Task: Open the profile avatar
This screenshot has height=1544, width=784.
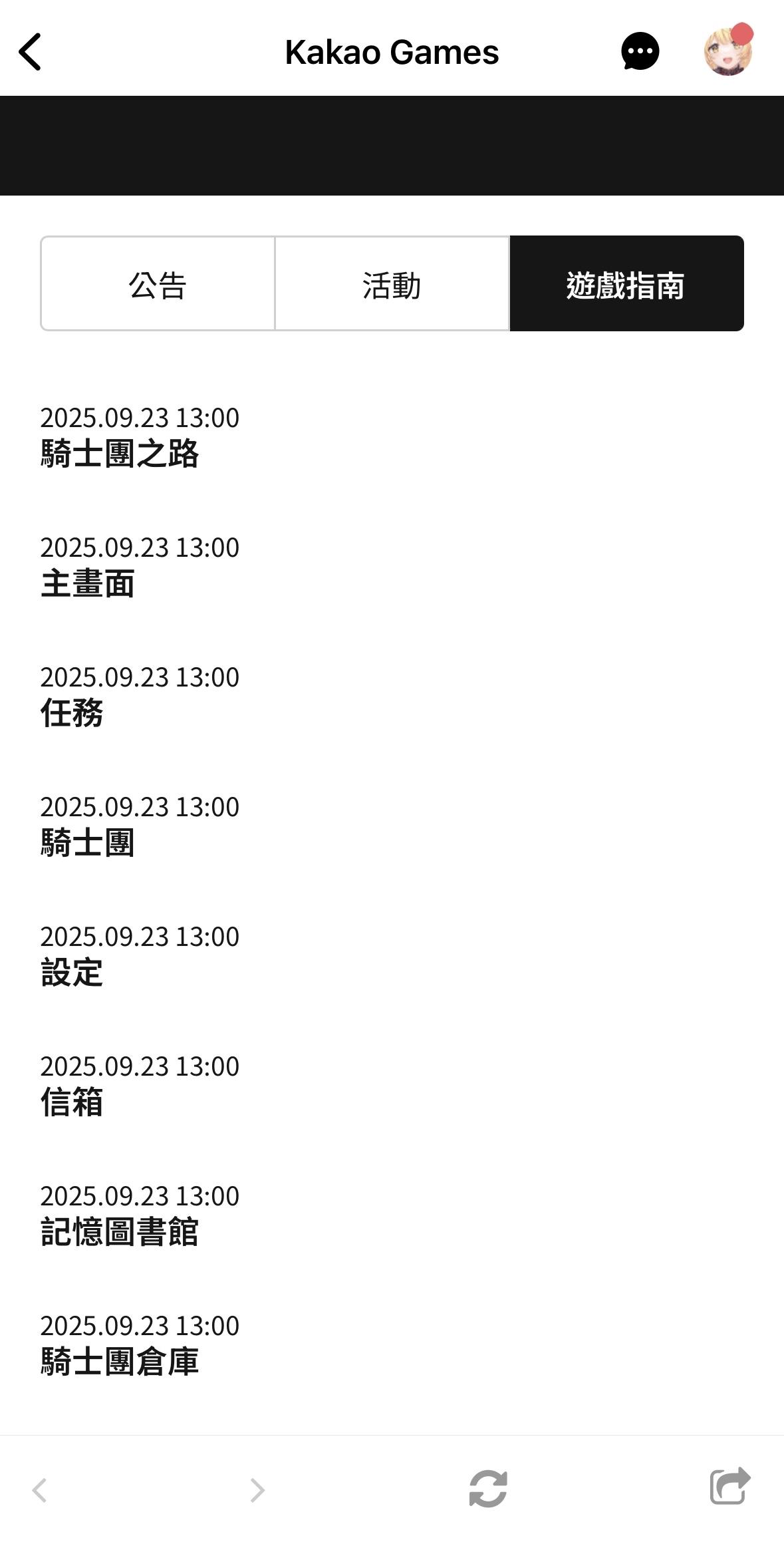Action: click(x=728, y=51)
